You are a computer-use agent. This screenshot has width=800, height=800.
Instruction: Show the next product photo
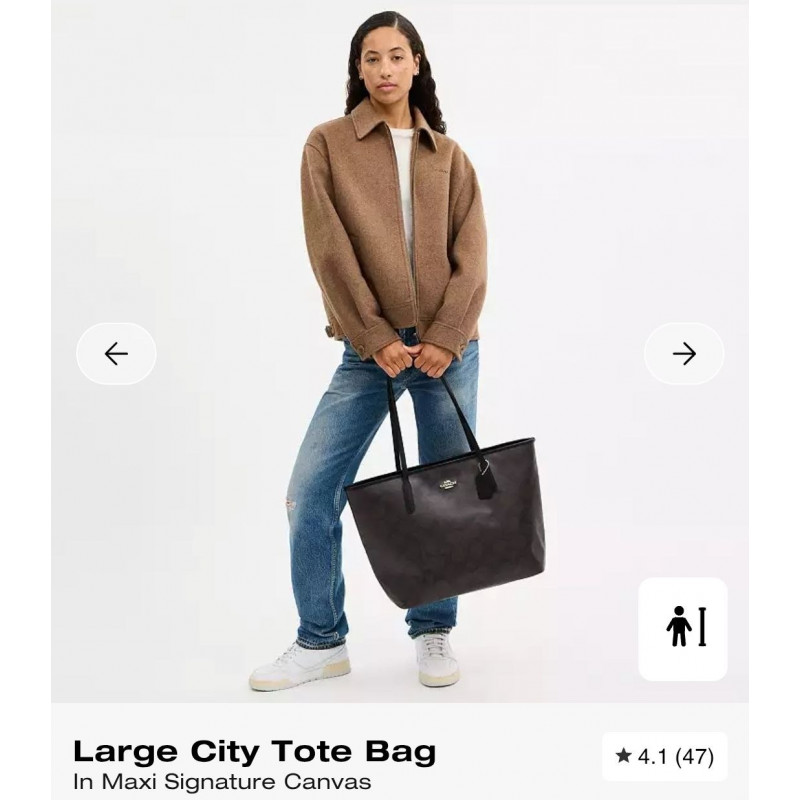[684, 353]
